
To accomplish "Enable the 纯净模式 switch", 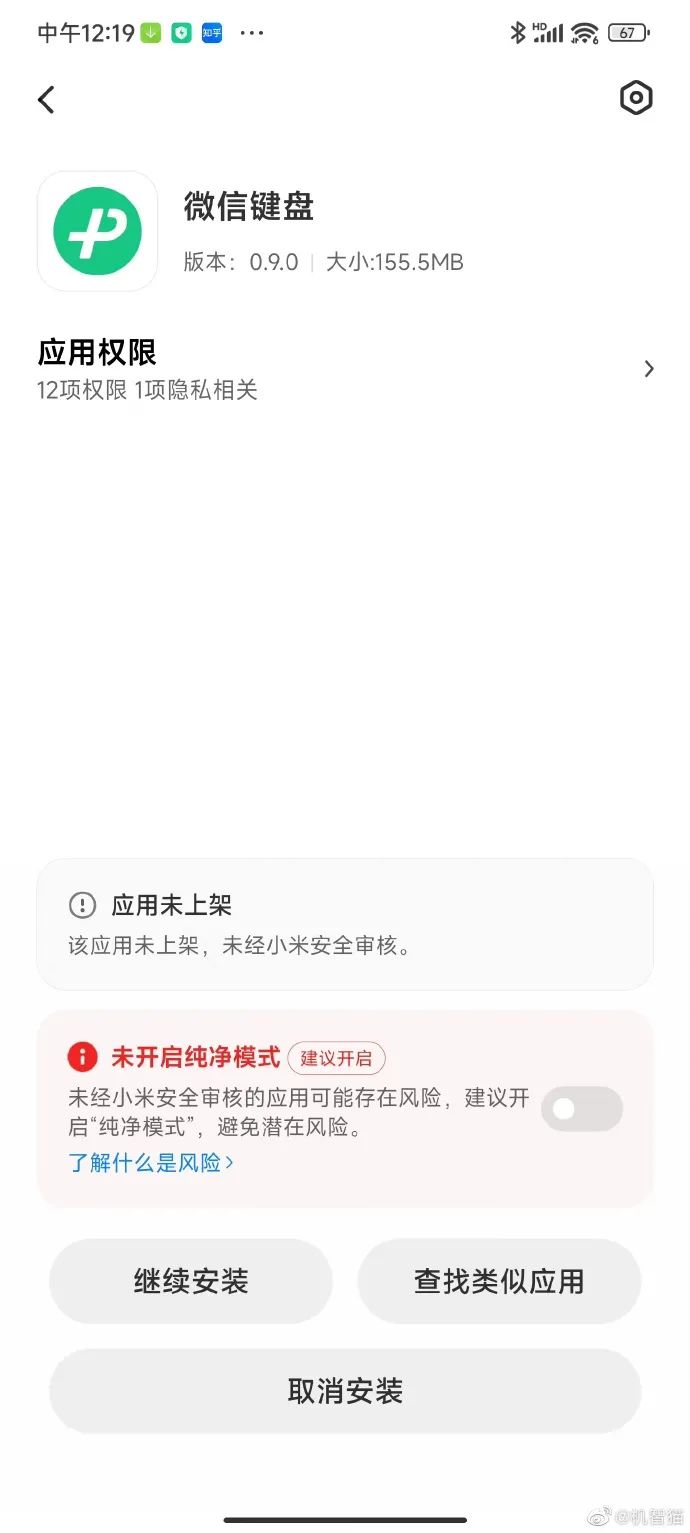I will 581,1109.
